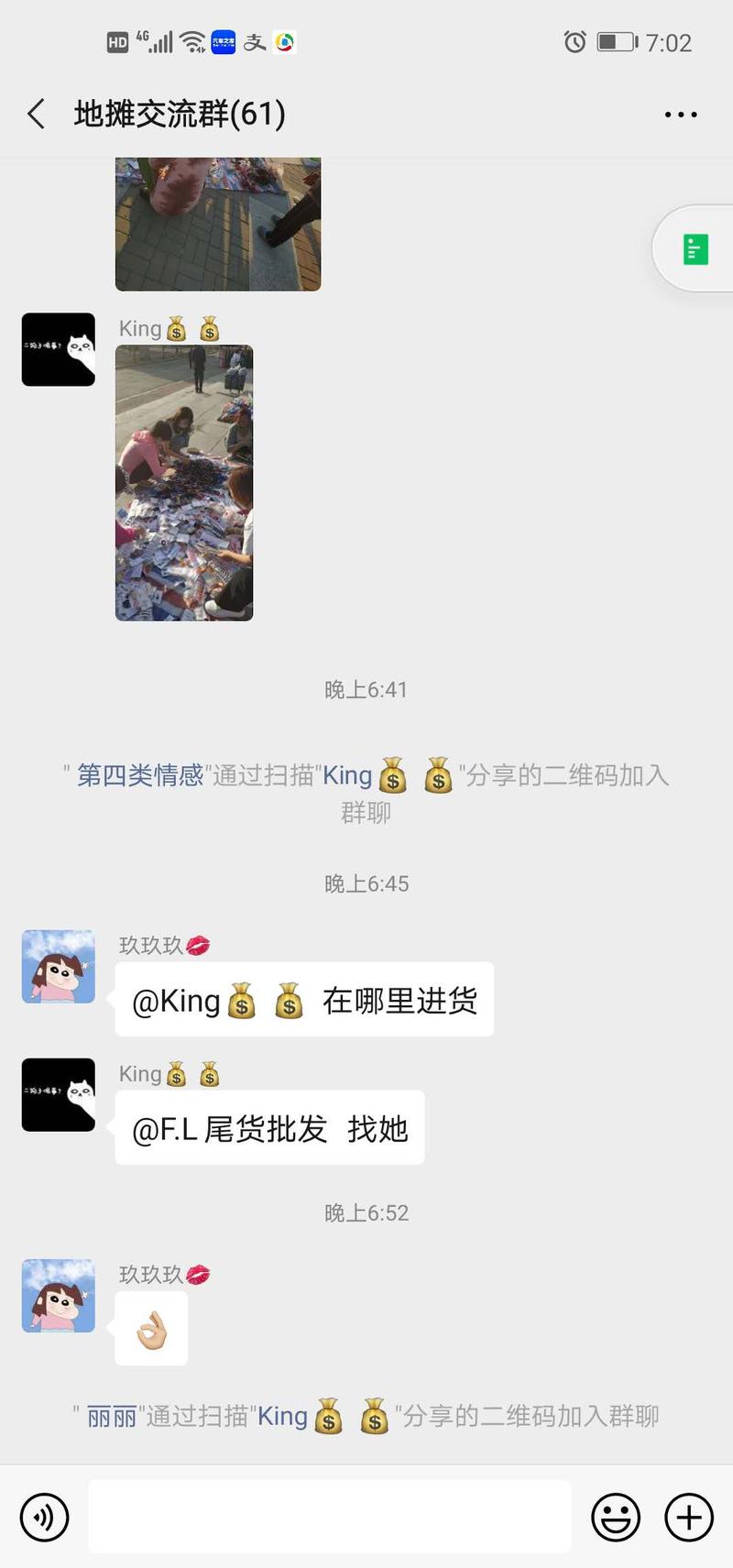733x1568 pixels.
Task: Tap the message text input field
Action: click(x=330, y=1517)
